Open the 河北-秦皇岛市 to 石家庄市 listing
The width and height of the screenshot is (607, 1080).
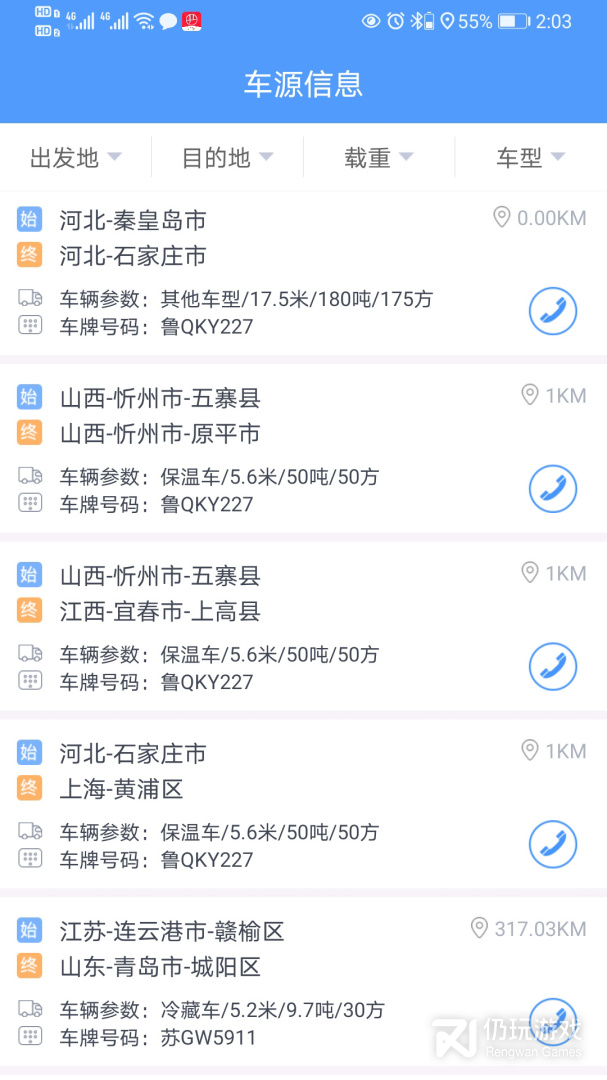coord(303,273)
